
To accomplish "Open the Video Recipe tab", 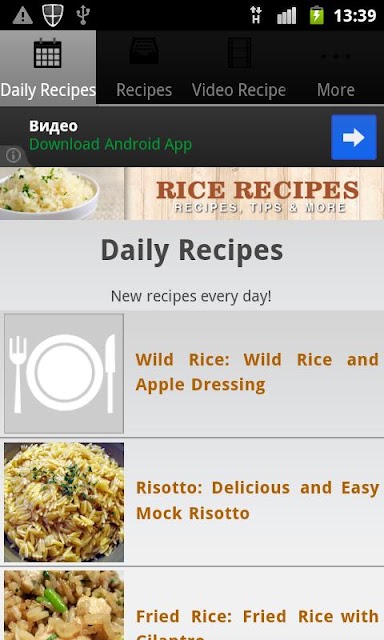I will (239, 68).
